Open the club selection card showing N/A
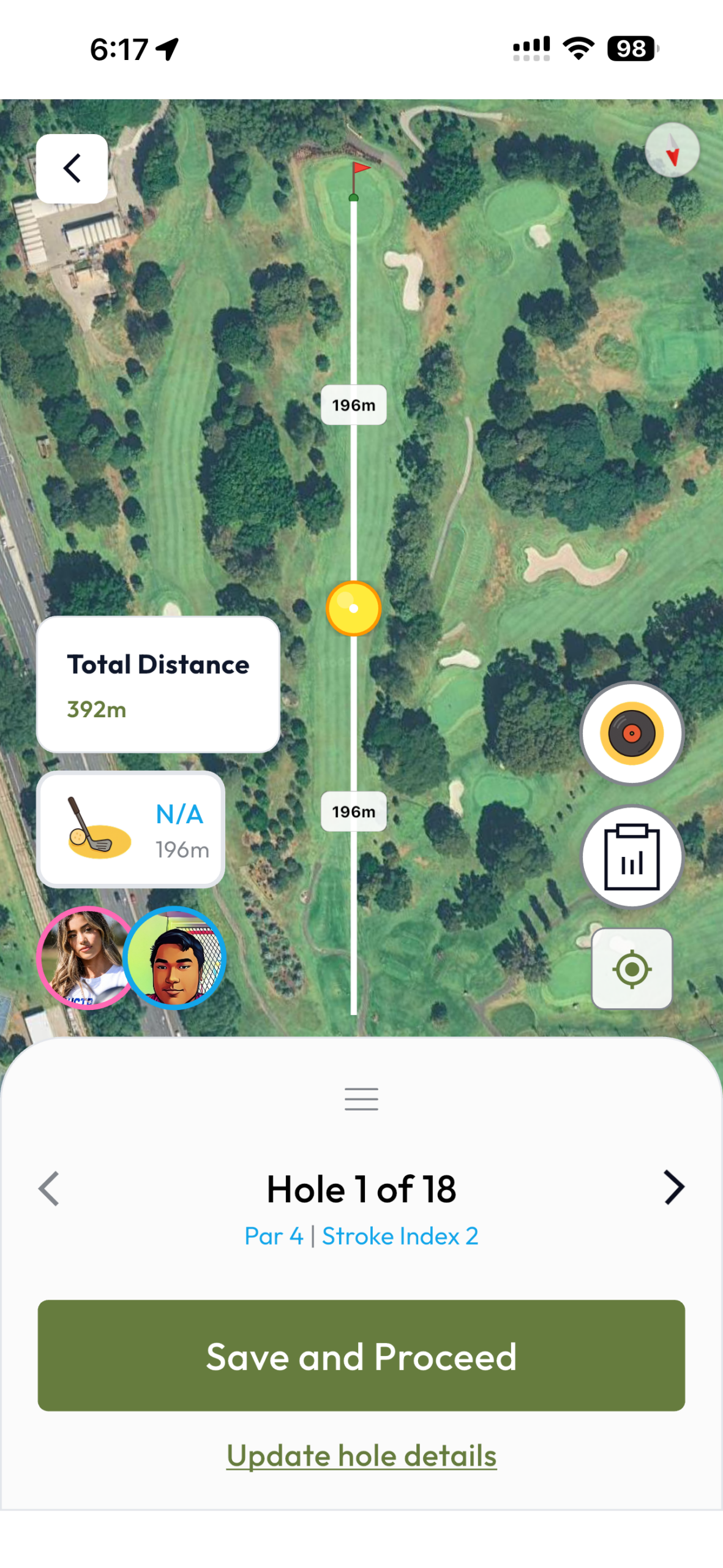This screenshot has width=723, height=1568. point(130,829)
